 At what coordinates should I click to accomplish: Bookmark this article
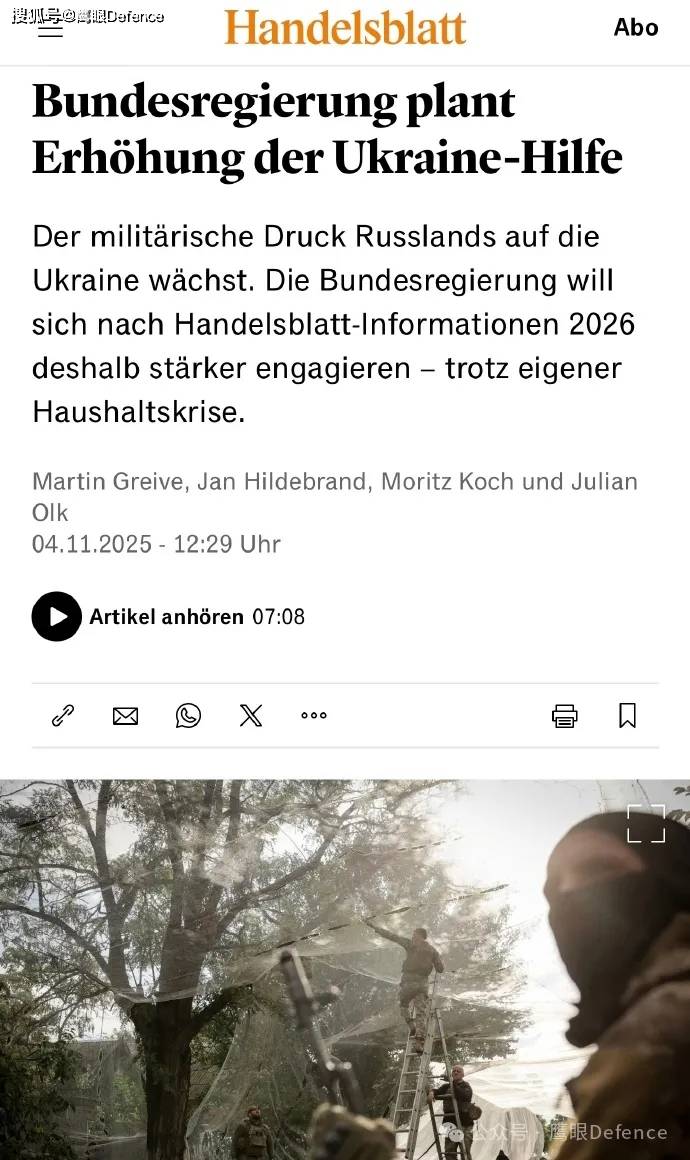[x=627, y=716]
